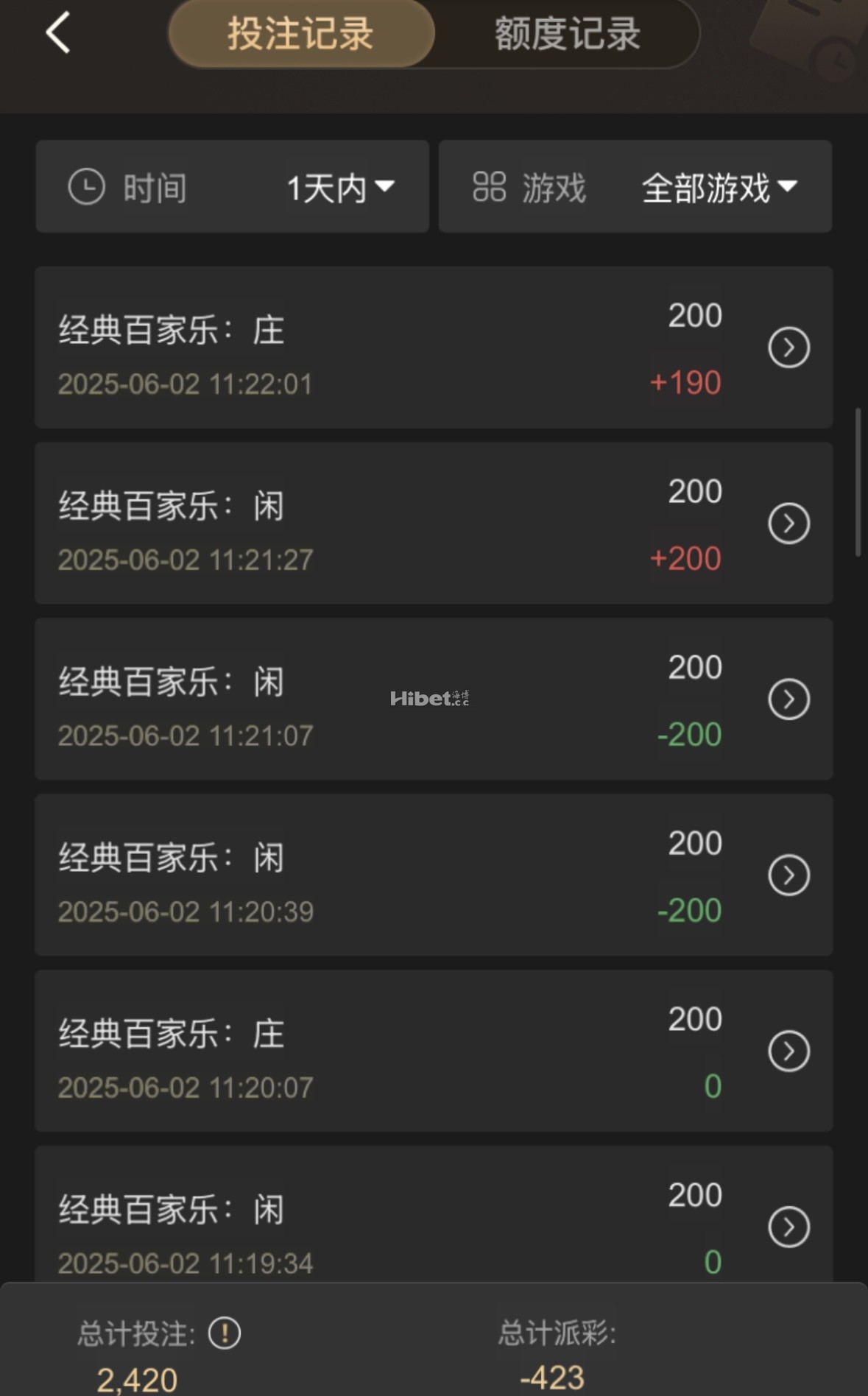
Task: Switch to the 额度记录 tab
Action: pyautogui.click(x=567, y=34)
